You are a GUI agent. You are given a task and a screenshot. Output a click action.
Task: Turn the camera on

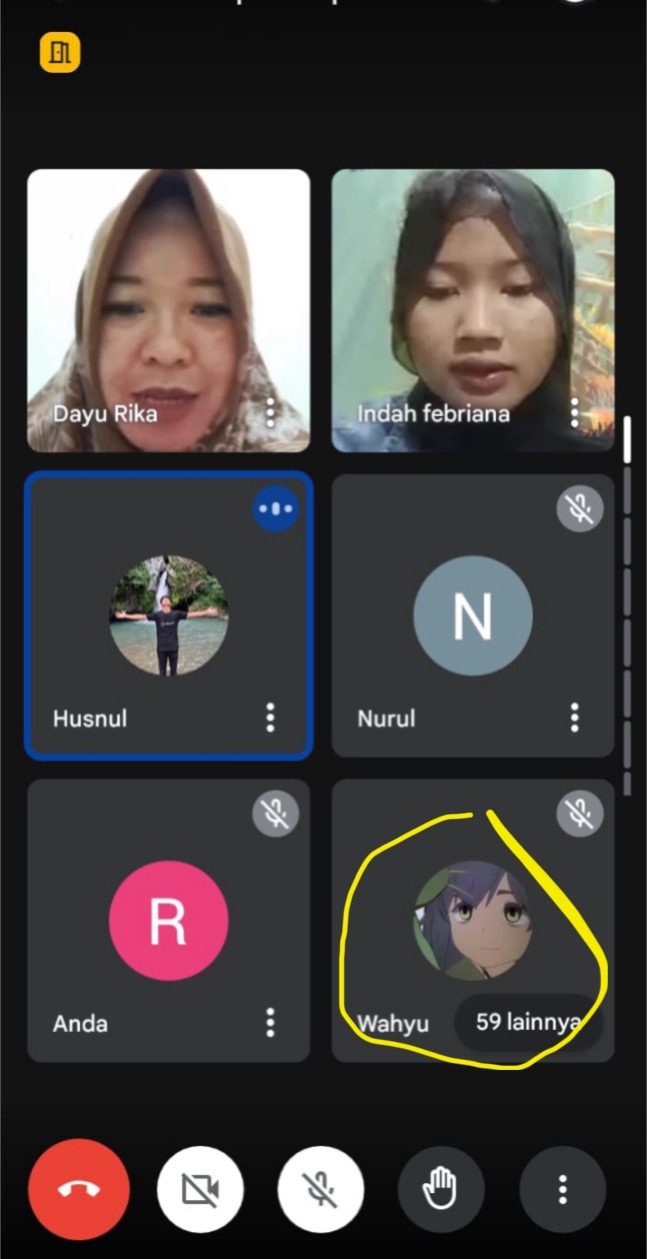tap(200, 1189)
